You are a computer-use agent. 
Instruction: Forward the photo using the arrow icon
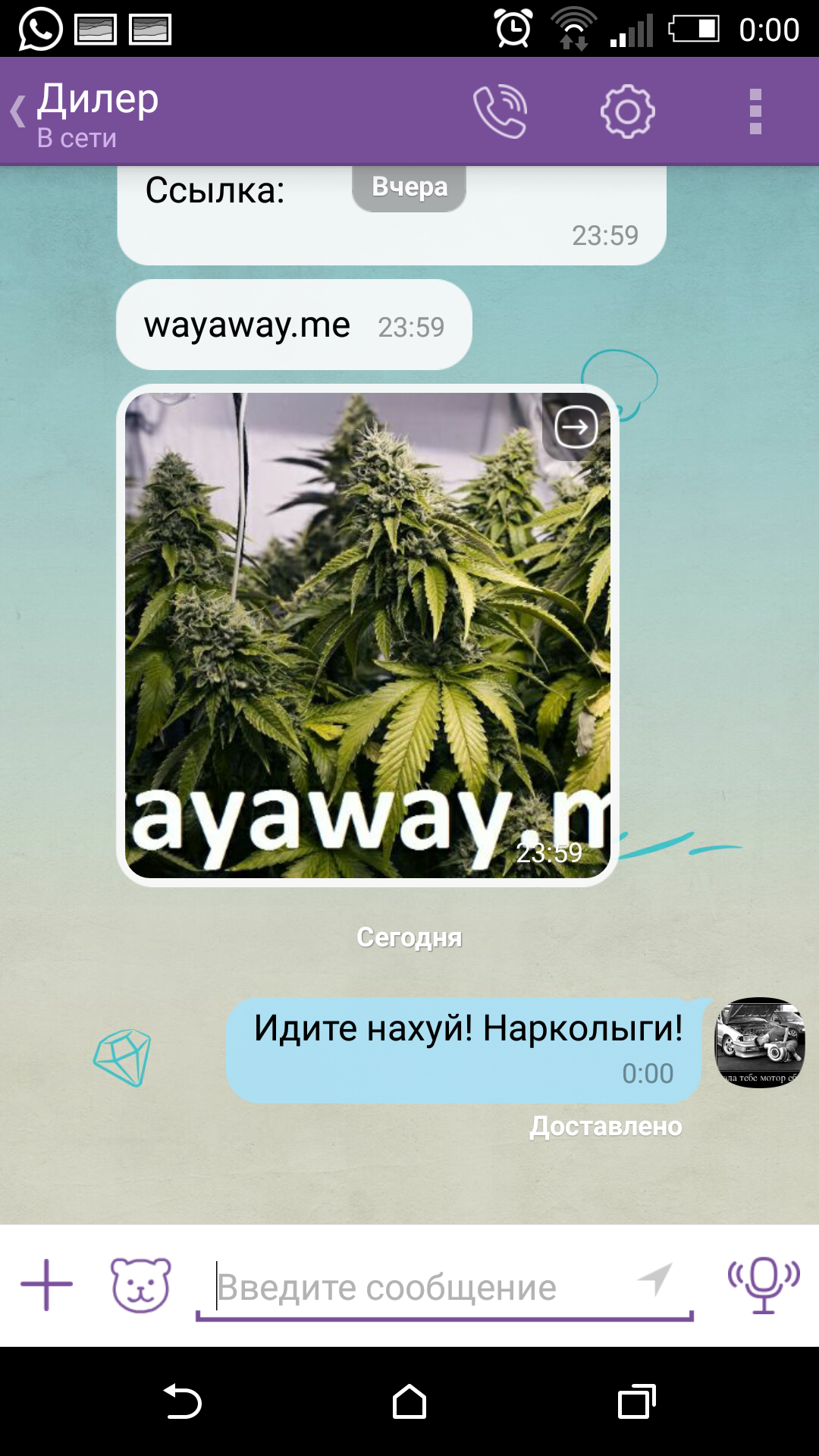point(576,428)
